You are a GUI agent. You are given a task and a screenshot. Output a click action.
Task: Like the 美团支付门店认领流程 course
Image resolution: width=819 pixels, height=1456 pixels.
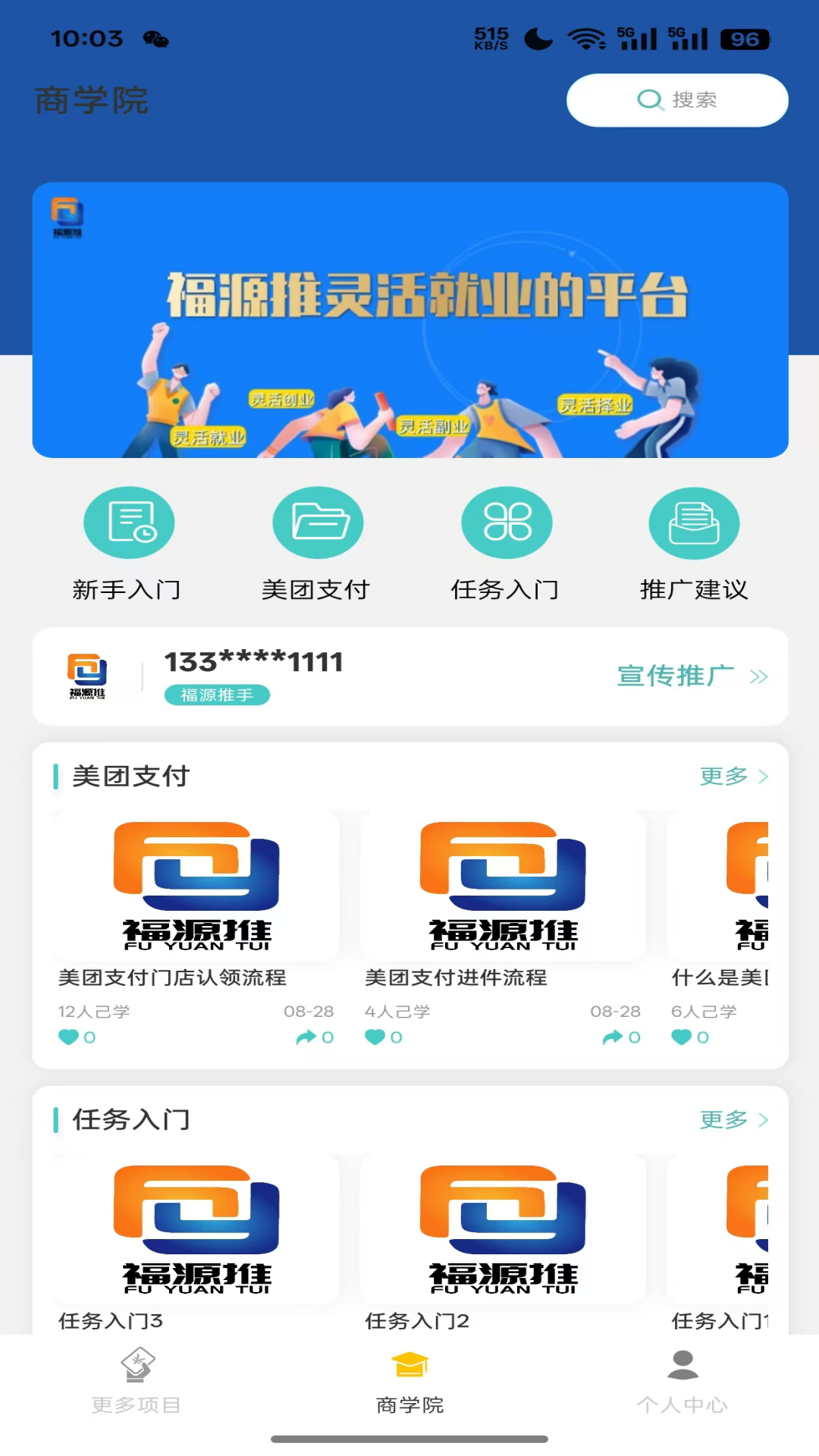(x=69, y=1037)
